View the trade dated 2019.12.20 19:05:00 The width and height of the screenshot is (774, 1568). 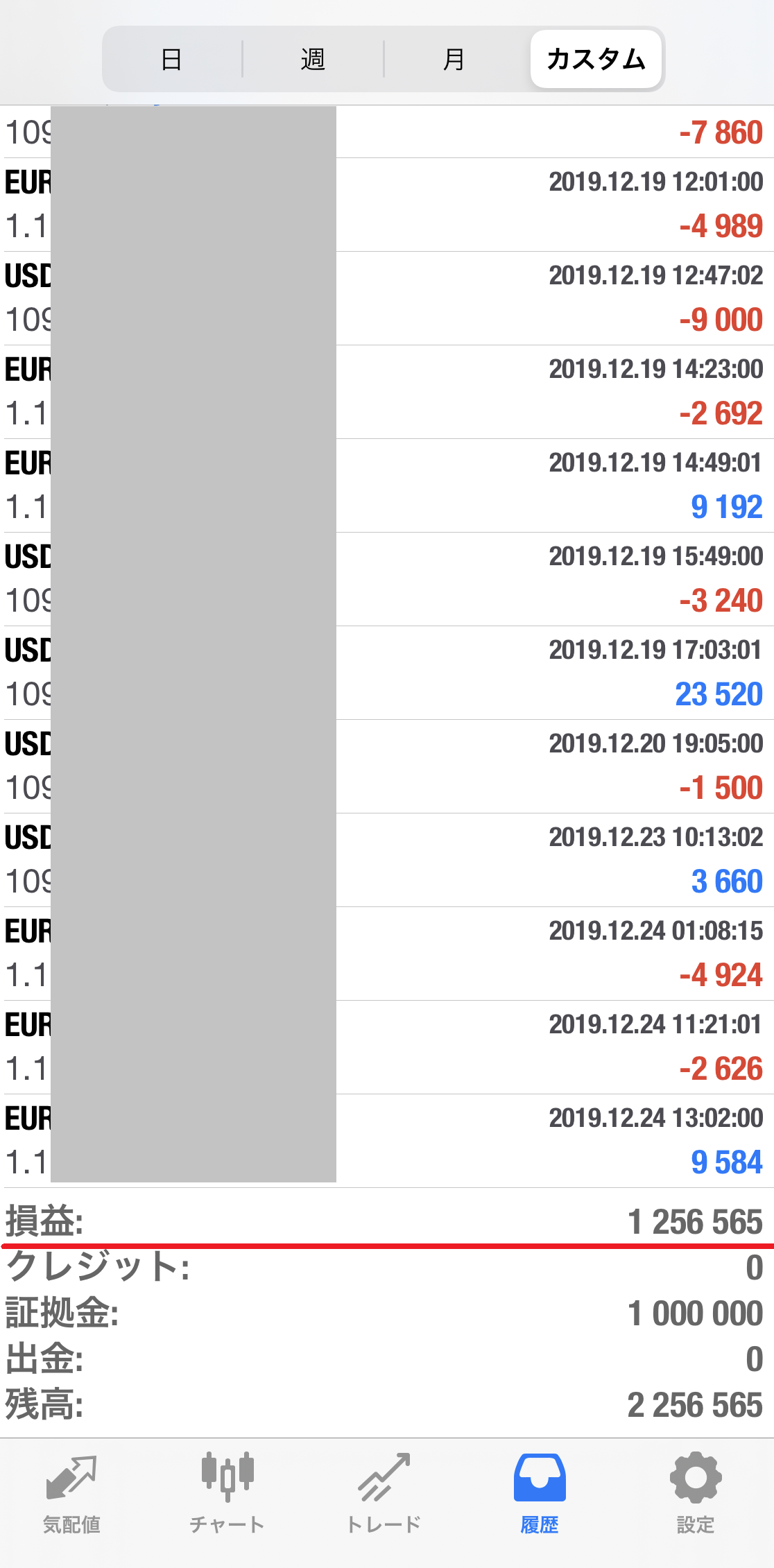tap(387, 766)
